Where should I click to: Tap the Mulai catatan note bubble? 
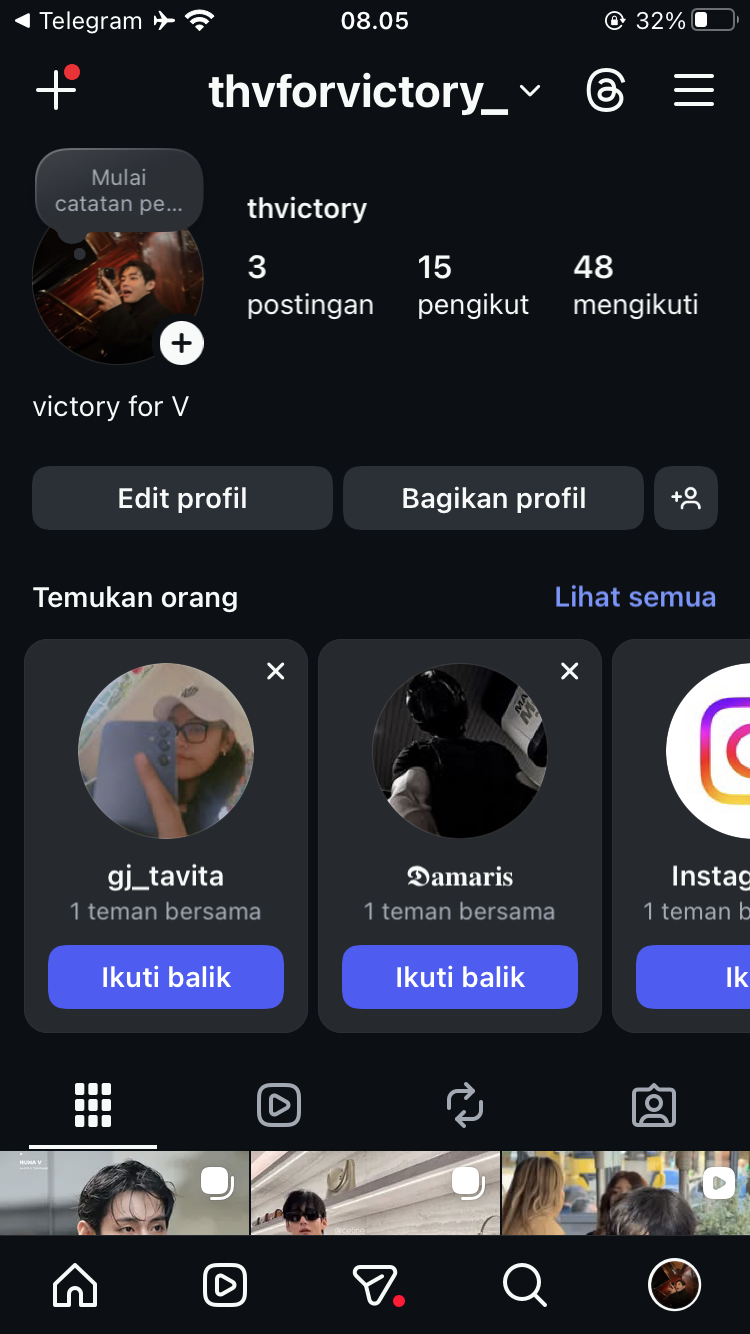(119, 191)
